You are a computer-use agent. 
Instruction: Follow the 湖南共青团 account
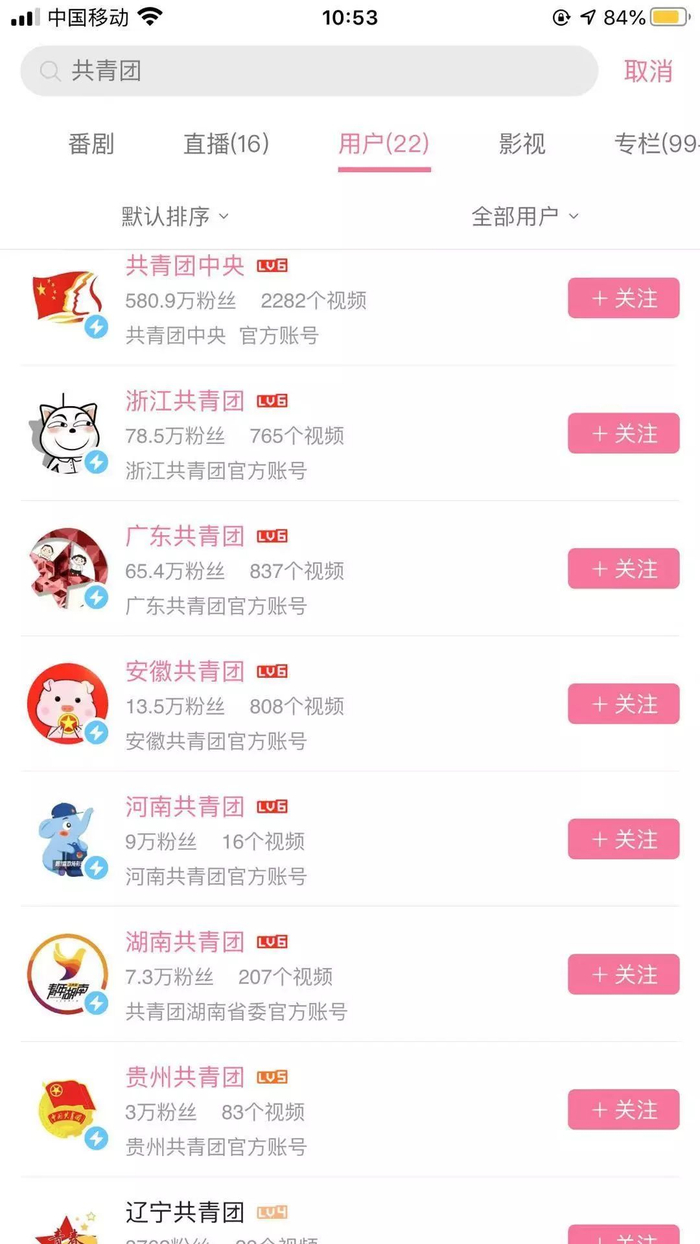(624, 974)
